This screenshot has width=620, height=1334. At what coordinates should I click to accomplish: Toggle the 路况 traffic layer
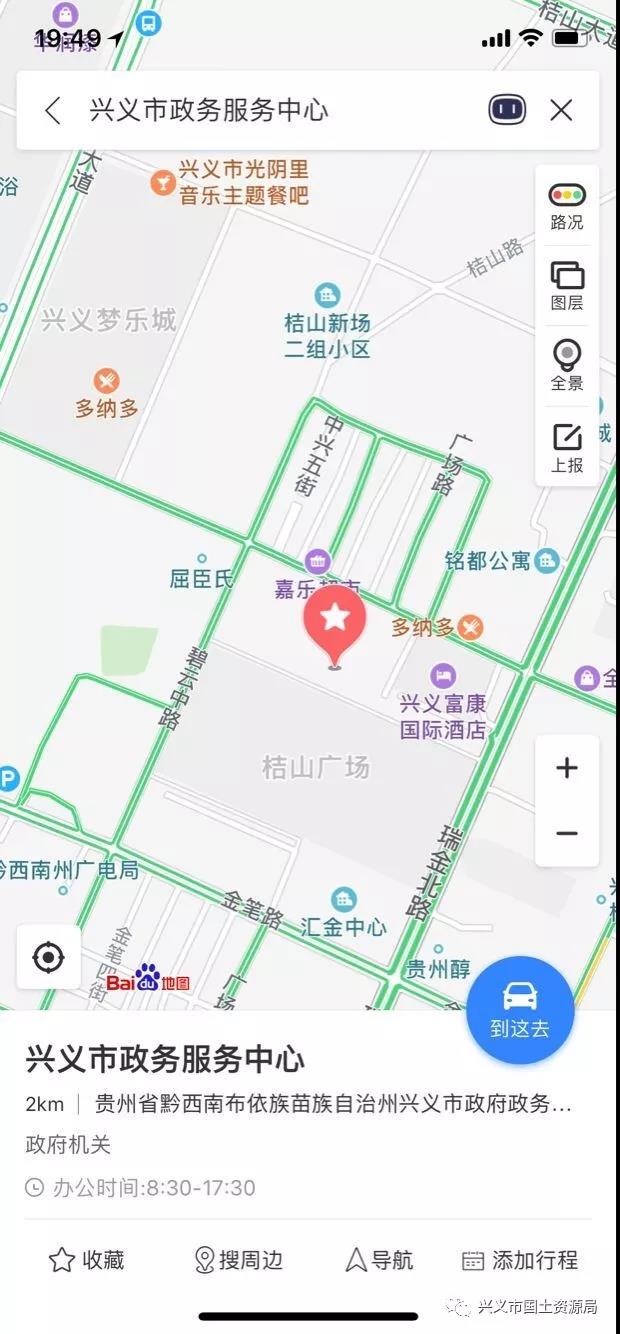(x=567, y=207)
